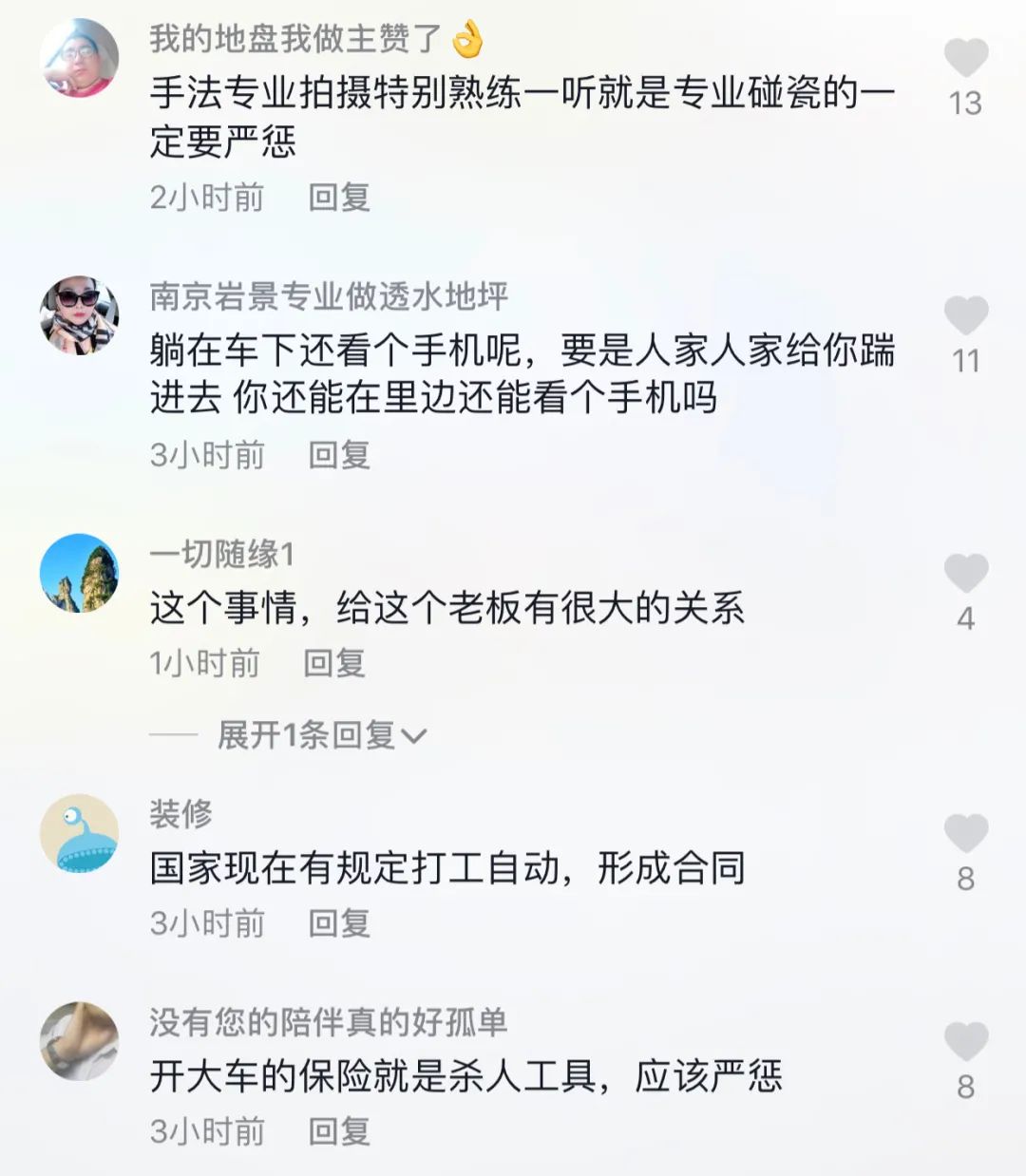Image resolution: width=1026 pixels, height=1176 pixels.
Task: Tap the username 一切随缘1
Action: [221, 555]
